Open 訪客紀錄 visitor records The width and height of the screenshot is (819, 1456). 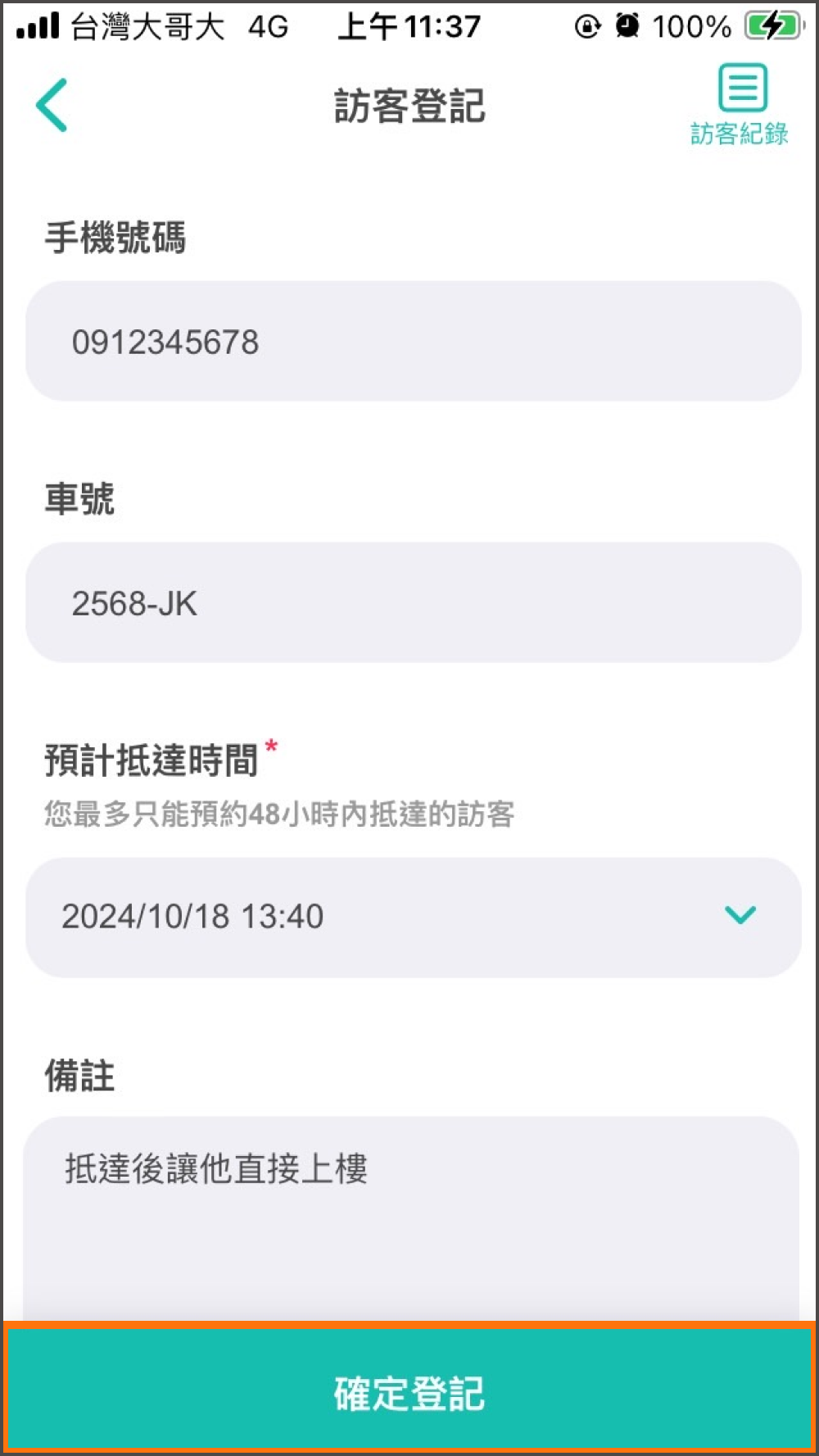(740, 105)
